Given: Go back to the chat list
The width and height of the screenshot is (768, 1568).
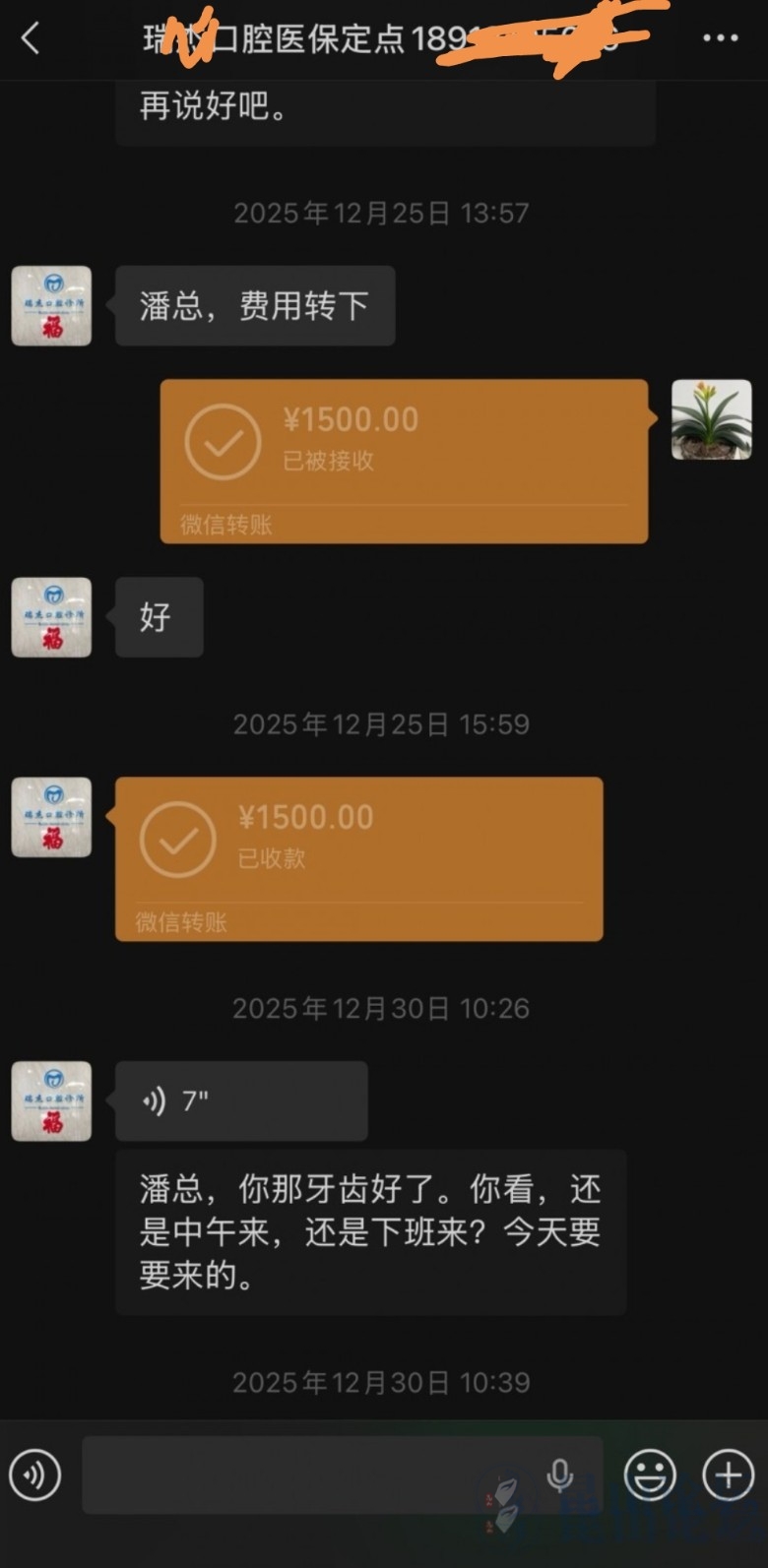Looking at the screenshot, I should coord(31,39).
